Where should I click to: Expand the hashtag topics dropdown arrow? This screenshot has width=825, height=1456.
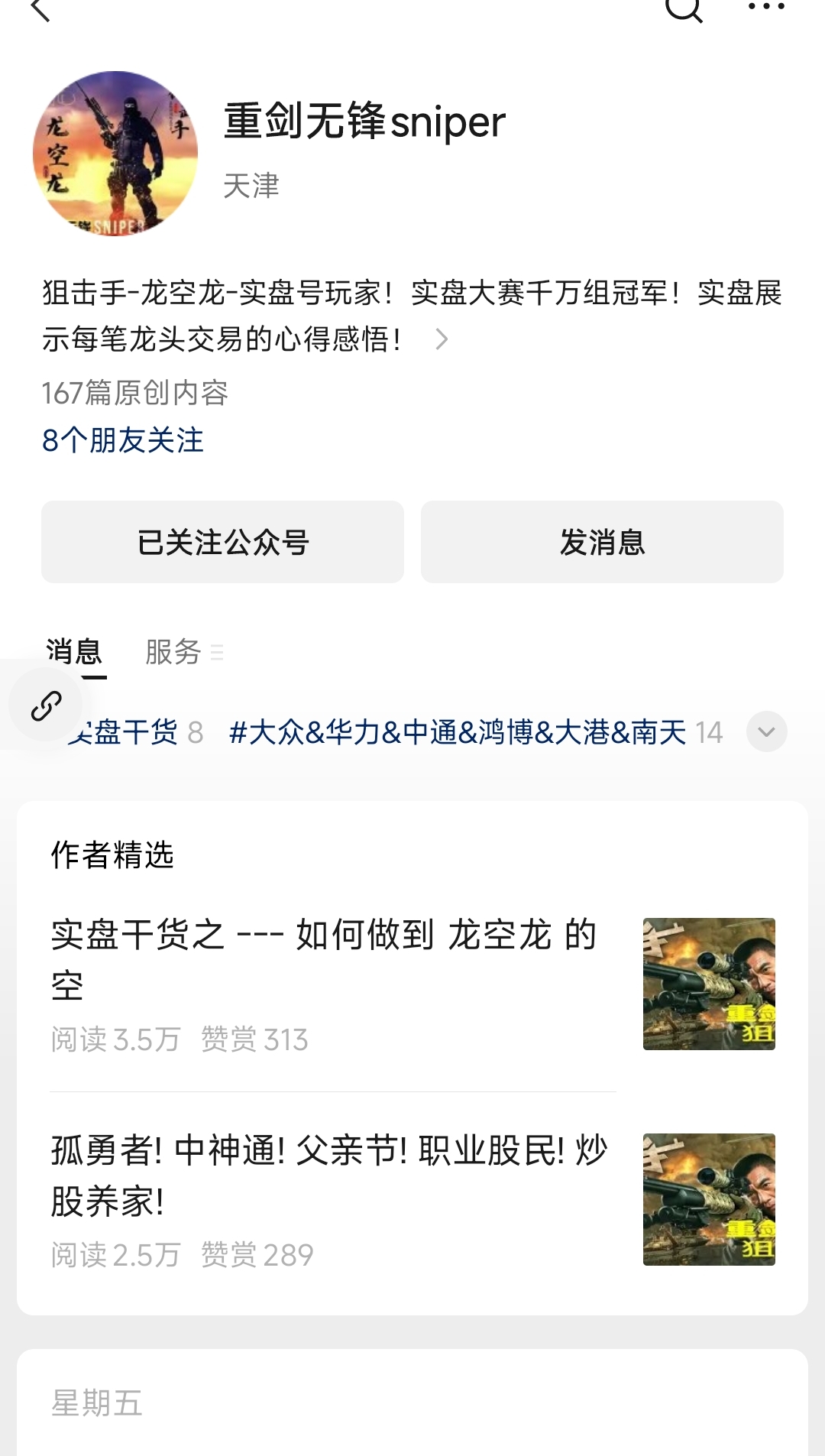click(x=766, y=731)
